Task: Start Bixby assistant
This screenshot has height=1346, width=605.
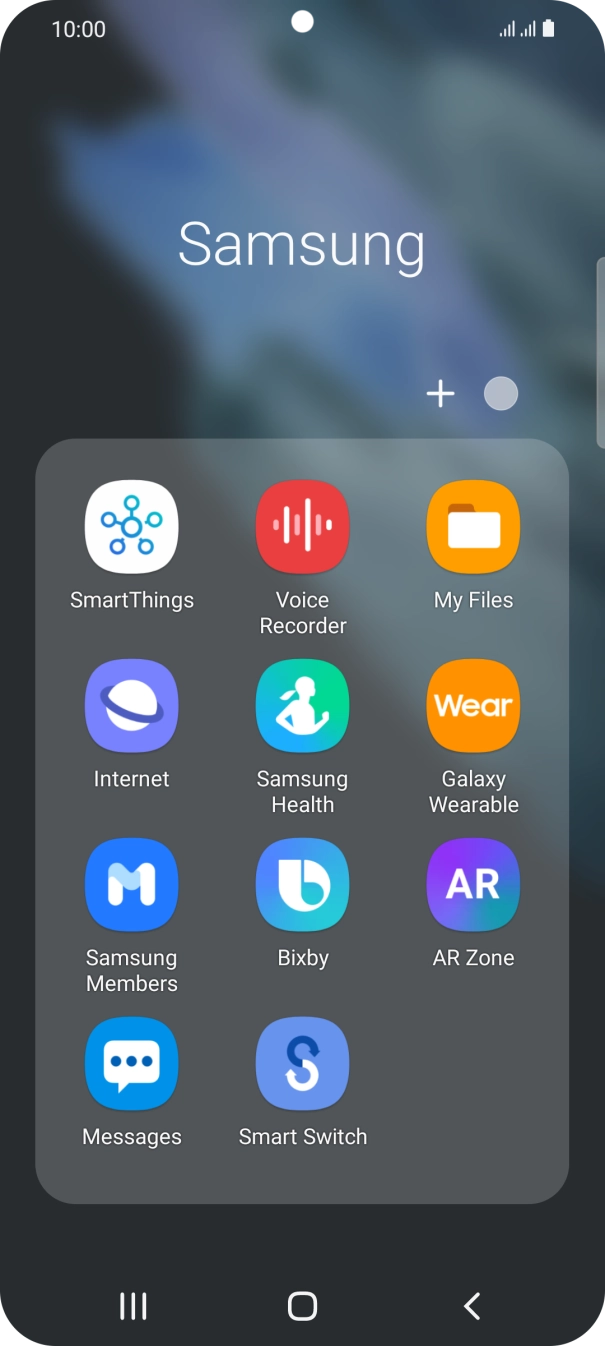Action: [x=303, y=885]
